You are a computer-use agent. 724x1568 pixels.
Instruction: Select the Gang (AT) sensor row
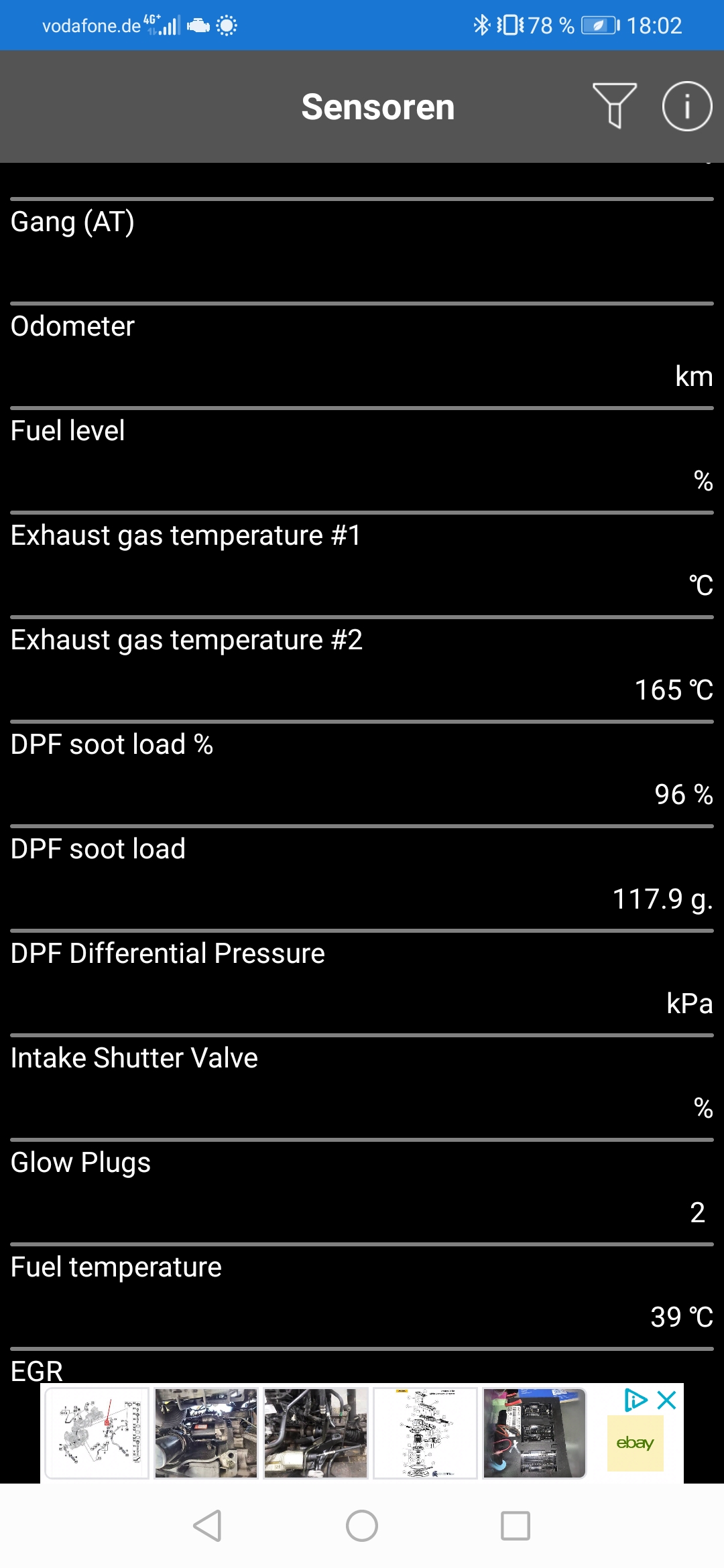[x=362, y=249]
